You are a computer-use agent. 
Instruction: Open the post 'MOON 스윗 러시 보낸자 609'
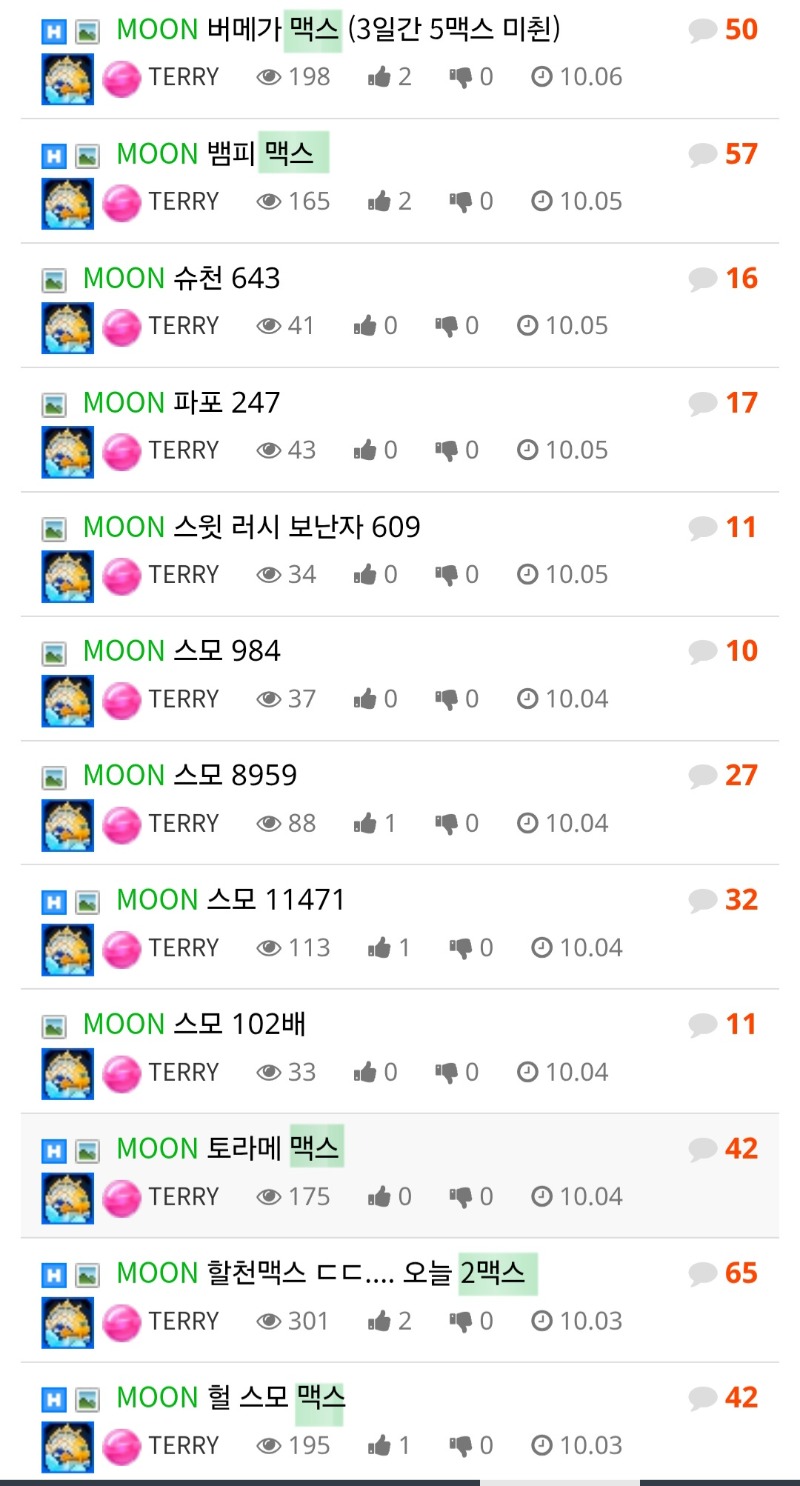click(251, 527)
